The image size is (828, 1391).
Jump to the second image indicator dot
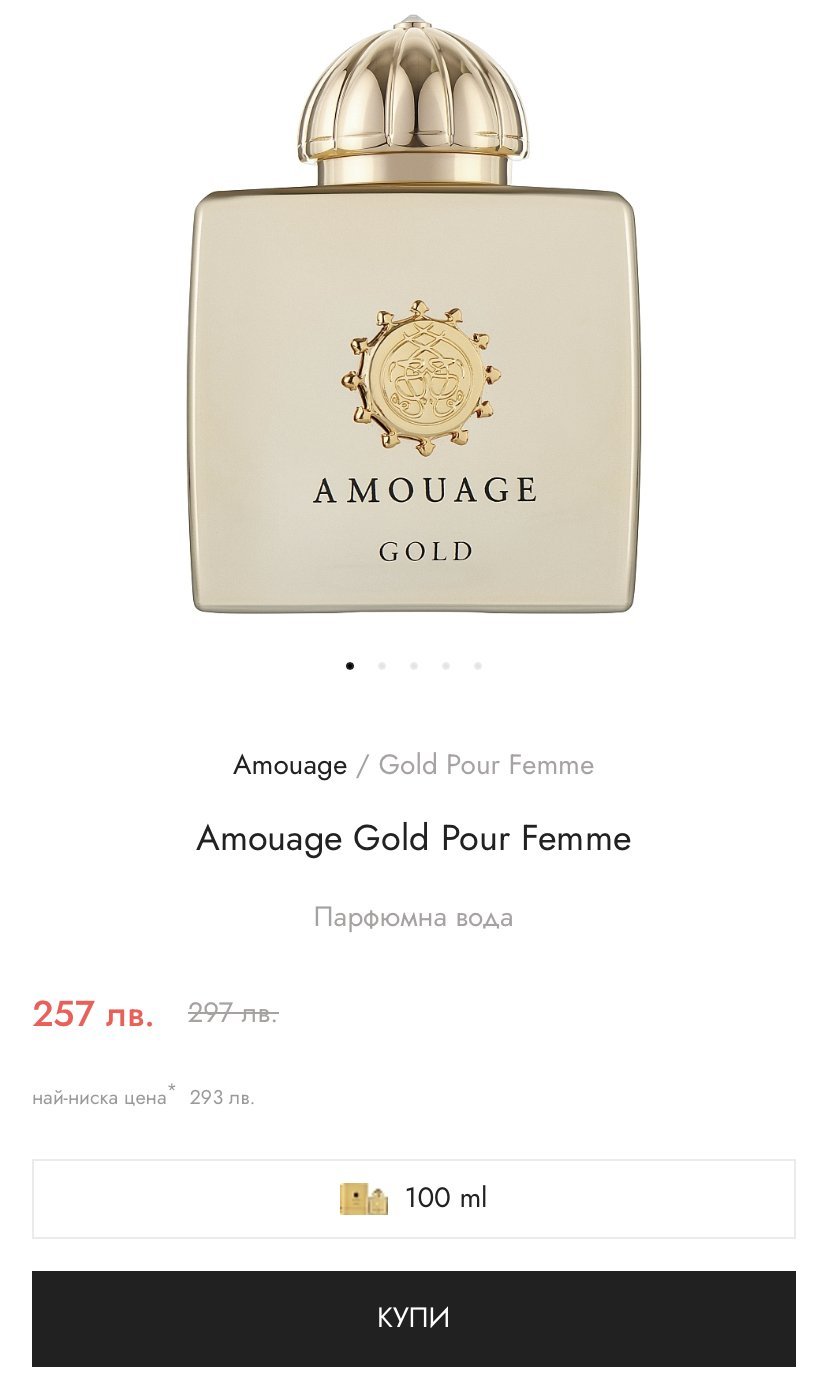(382, 665)
